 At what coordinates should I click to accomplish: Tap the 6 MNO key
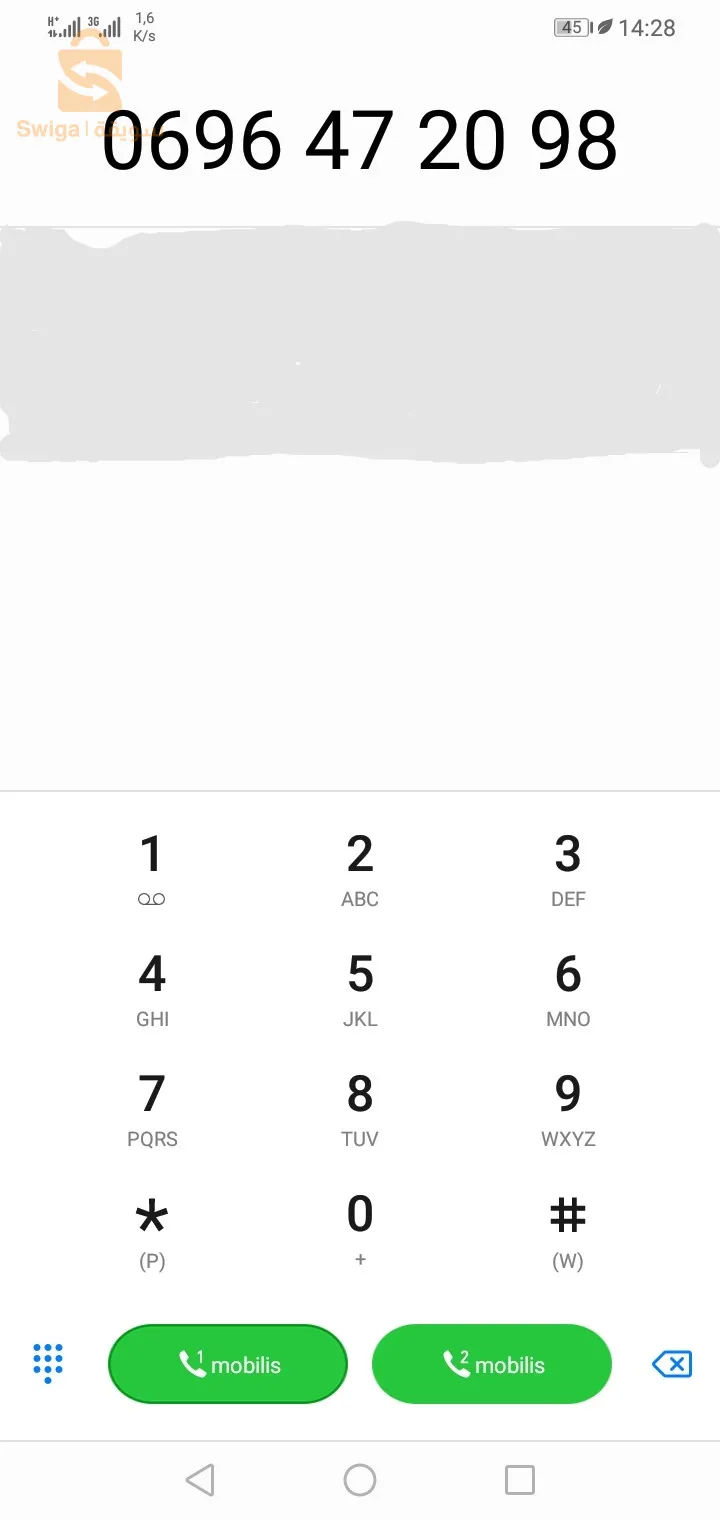pos(568,988)
